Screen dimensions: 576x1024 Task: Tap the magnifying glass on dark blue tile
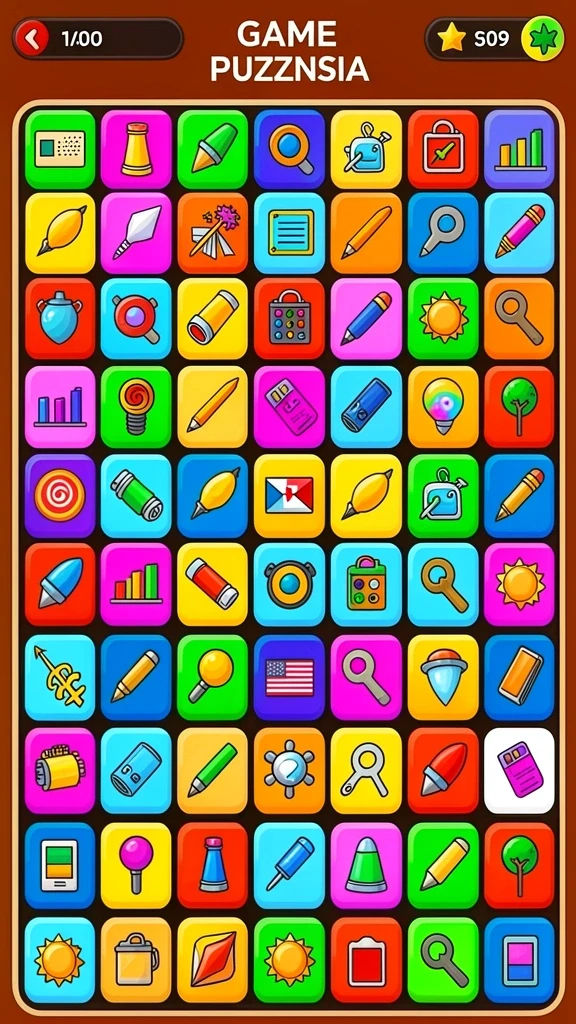coord(289,150)
